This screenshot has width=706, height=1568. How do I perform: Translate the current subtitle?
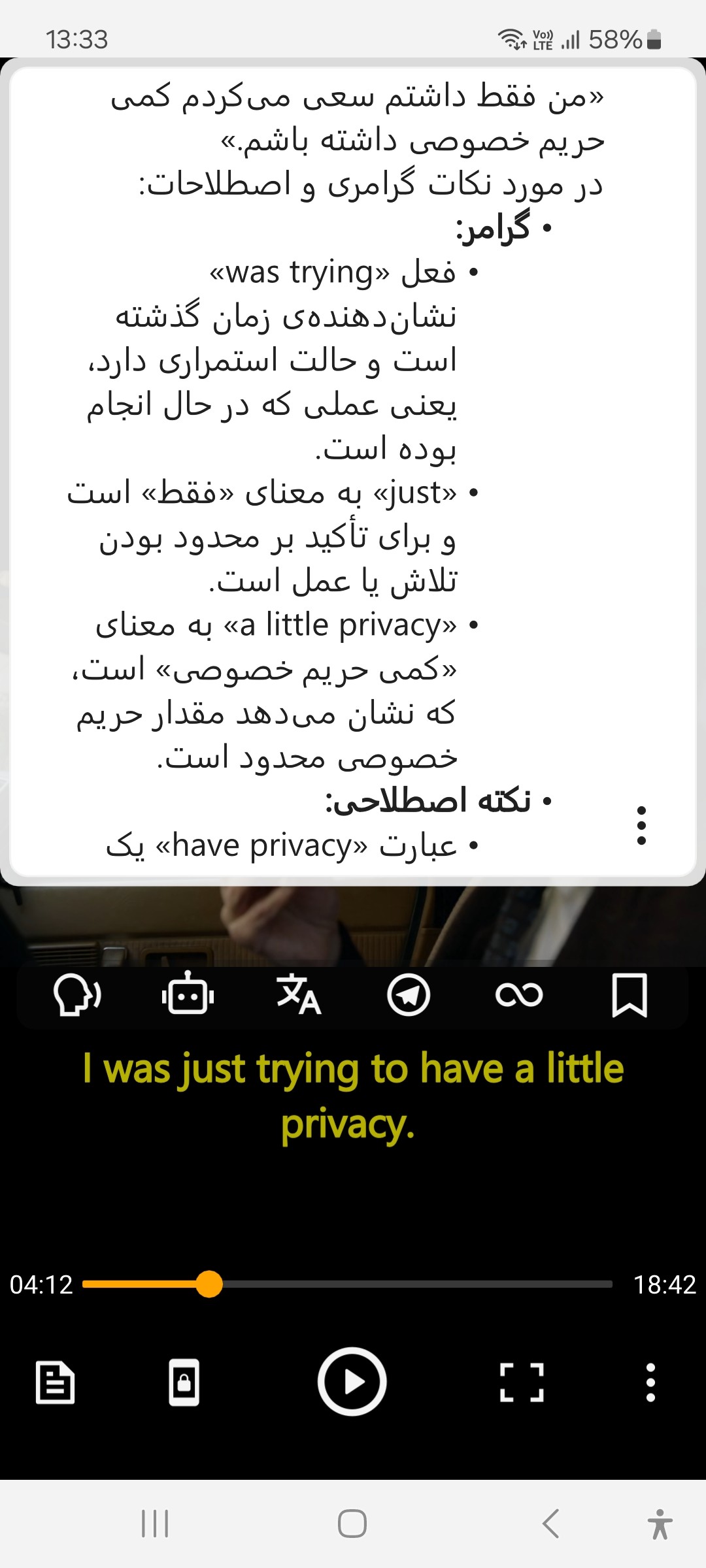tap(299, 995)
